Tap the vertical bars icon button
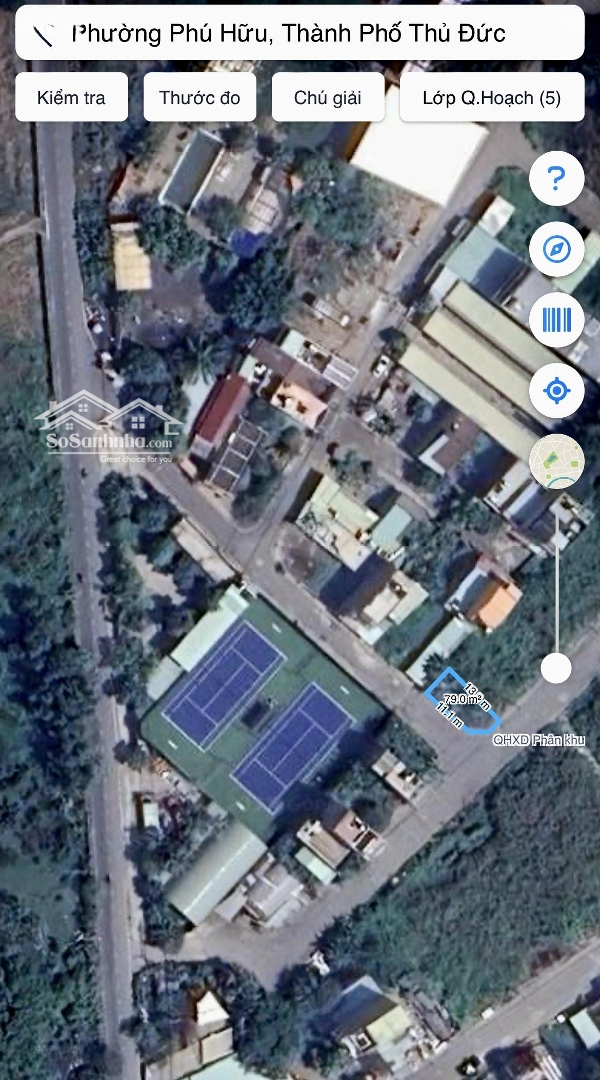The width and height of the screenshot is (600, 1080). [556, 320]
